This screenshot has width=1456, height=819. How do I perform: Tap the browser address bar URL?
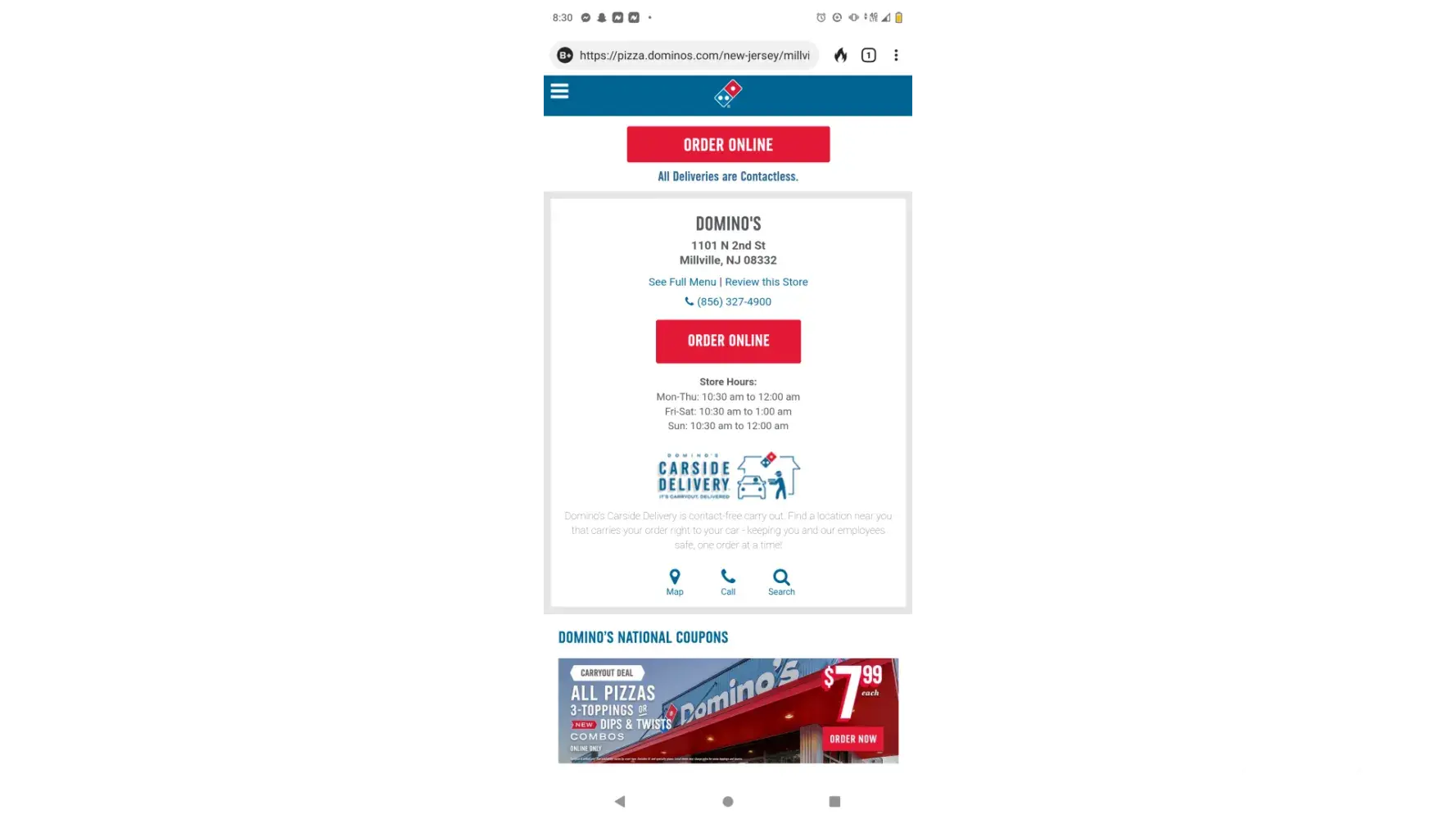694,56
